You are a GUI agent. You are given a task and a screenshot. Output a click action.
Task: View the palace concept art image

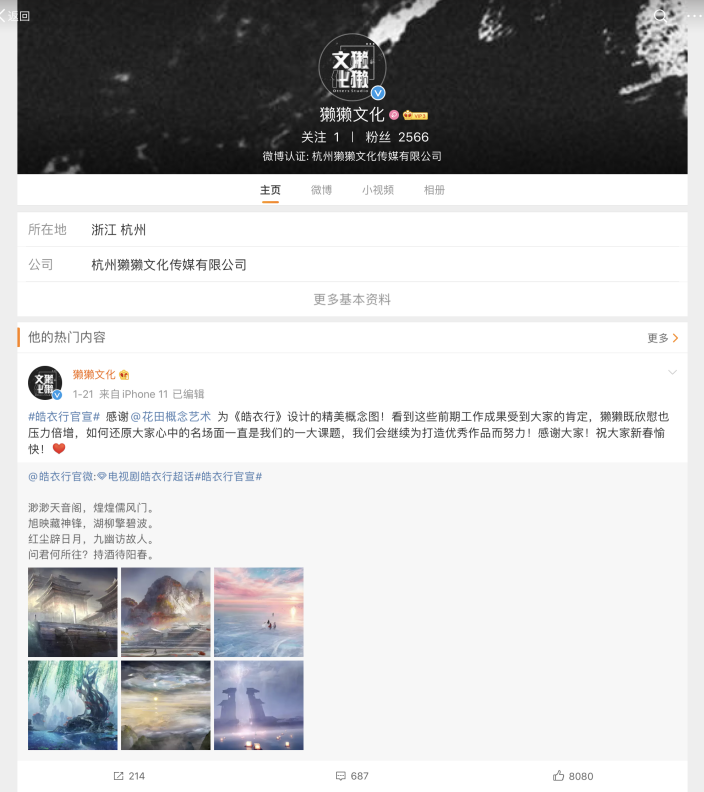click(73, 612)
